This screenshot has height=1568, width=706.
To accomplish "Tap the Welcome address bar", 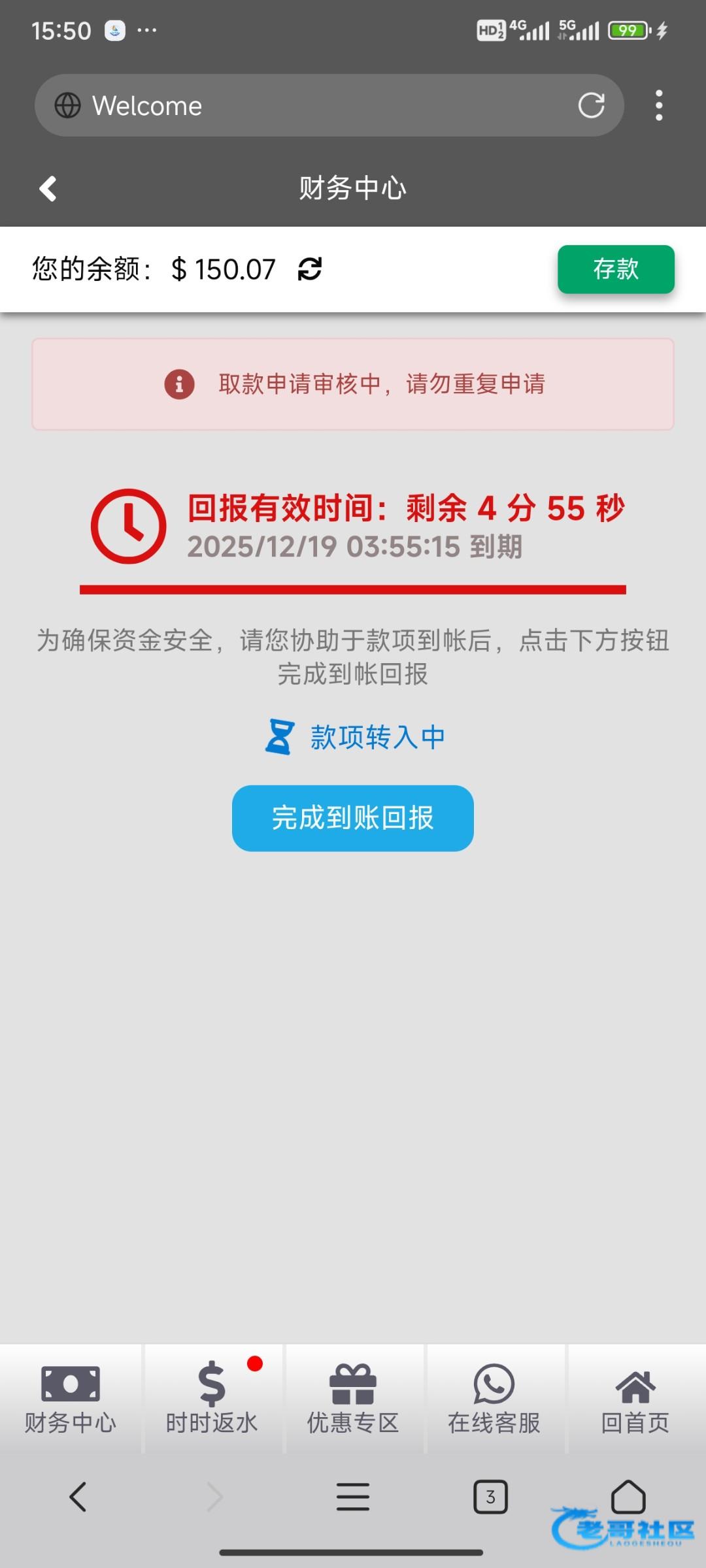I will coord(314,105).
